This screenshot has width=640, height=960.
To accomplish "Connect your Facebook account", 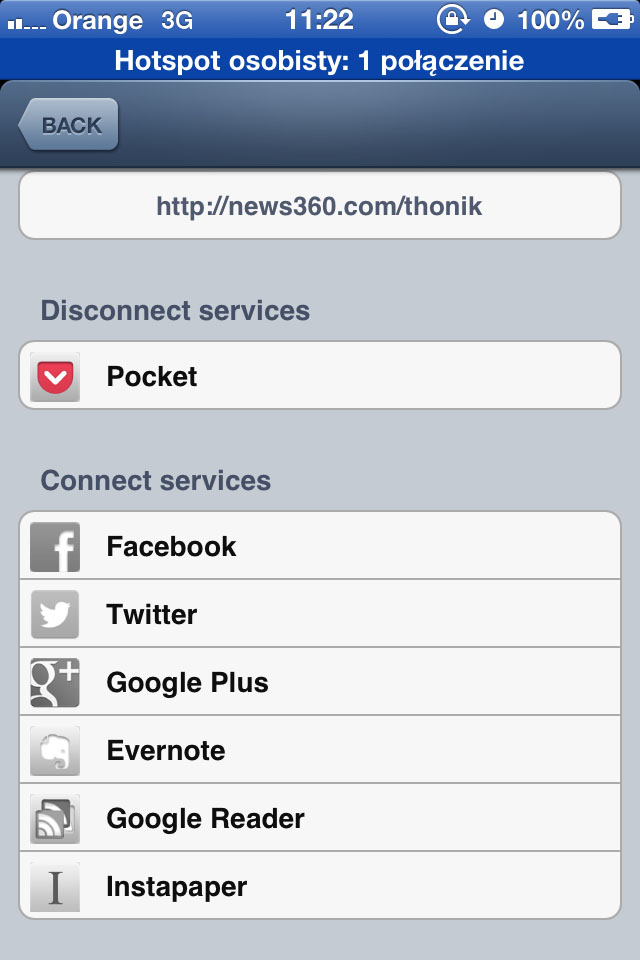I will click(320, 547).
